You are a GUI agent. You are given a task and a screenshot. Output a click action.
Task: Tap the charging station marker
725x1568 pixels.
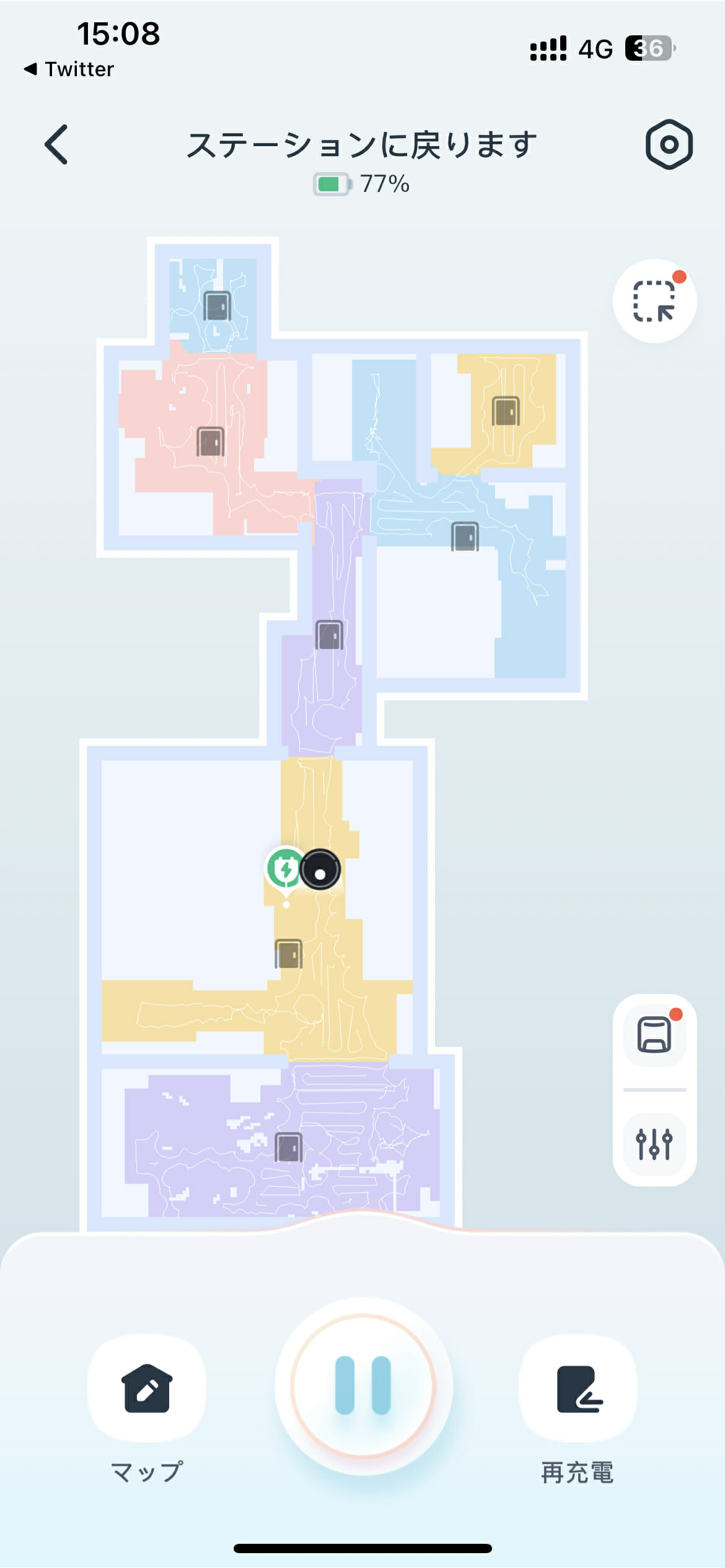(285, 869)
